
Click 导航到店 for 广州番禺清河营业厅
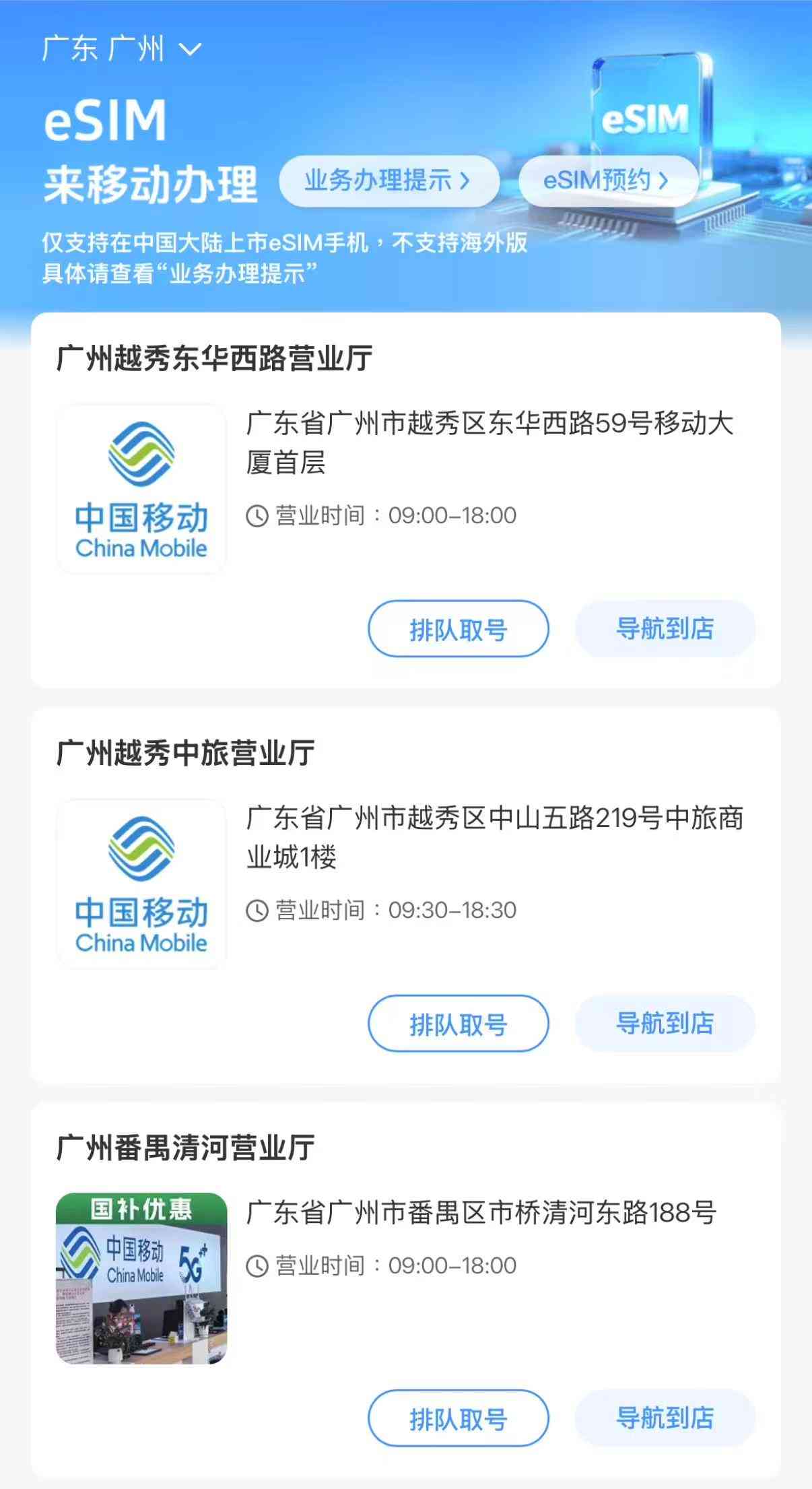(663, 1418)
